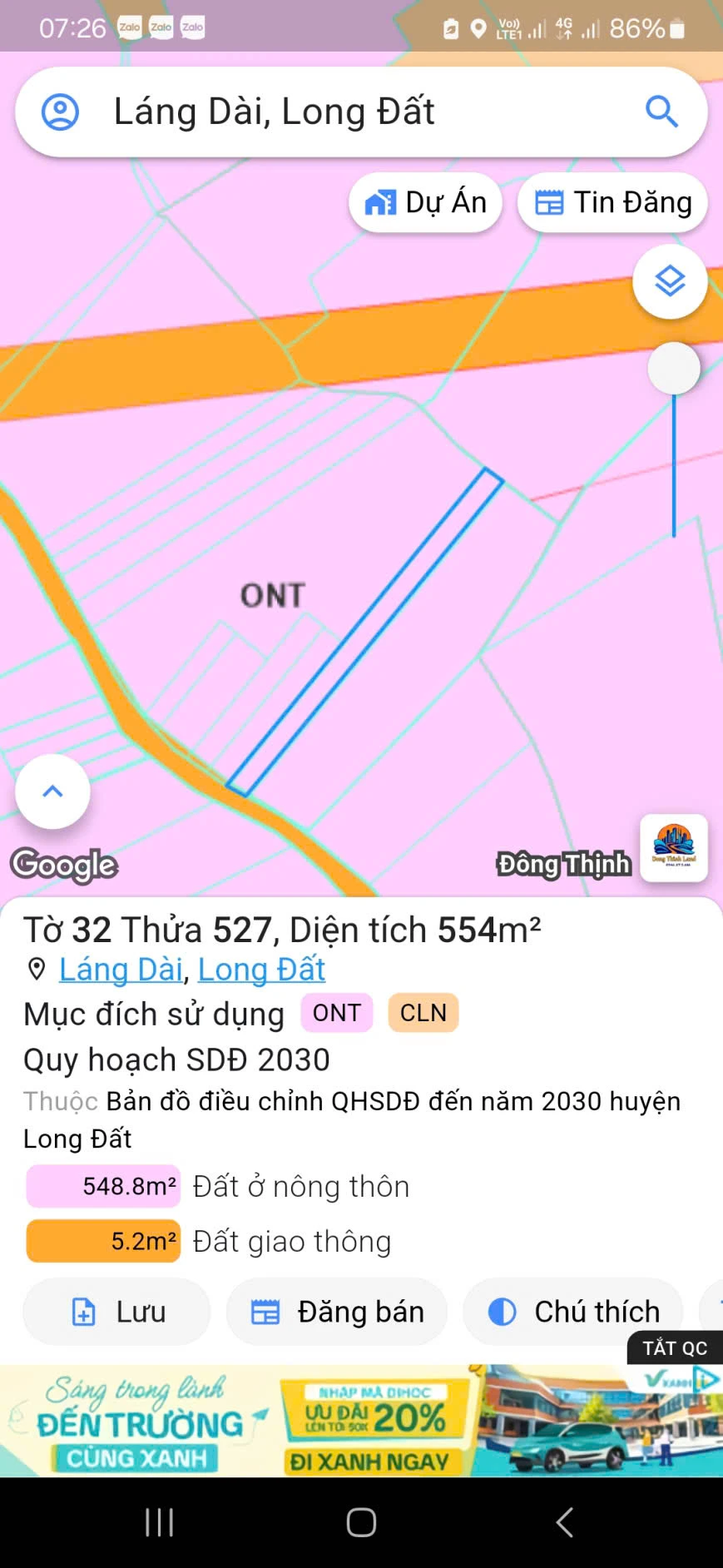The height and width of the screenshot is (1568, 723).
Task: Select the CLN land-use chip
Action: tap(423, 1013)
